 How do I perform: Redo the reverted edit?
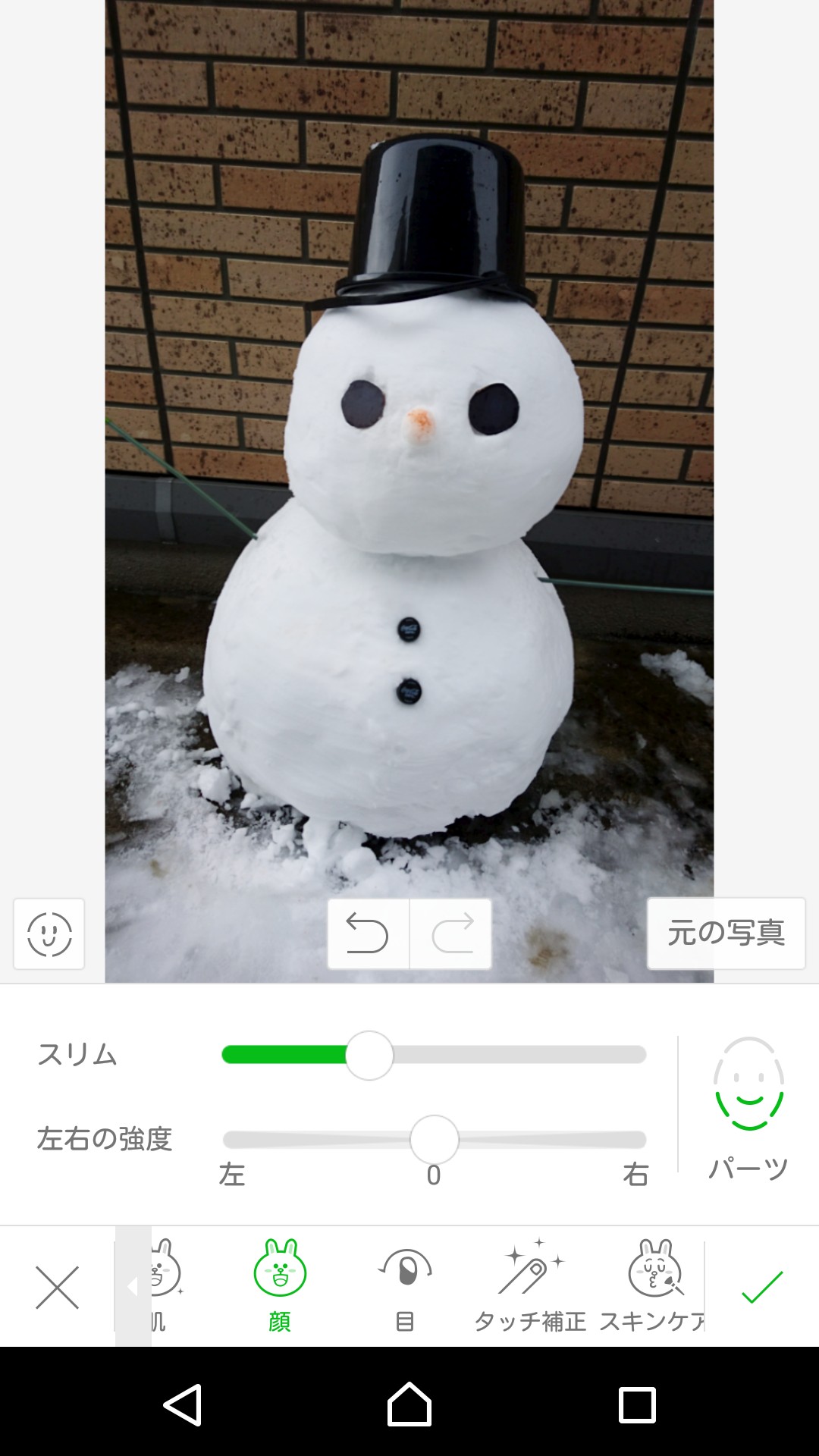point(452,934)
